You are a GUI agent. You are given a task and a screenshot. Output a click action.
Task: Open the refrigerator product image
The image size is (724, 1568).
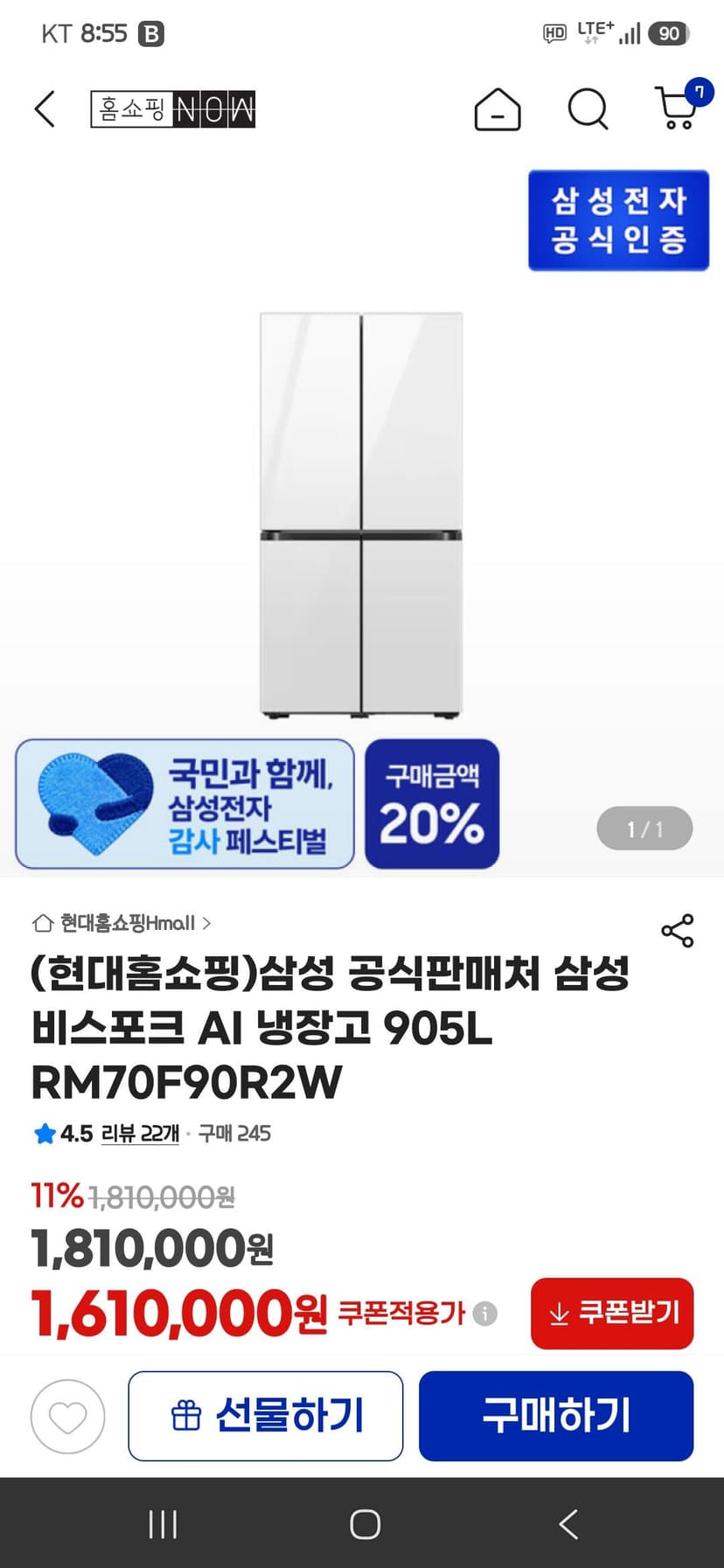[361, 516]
